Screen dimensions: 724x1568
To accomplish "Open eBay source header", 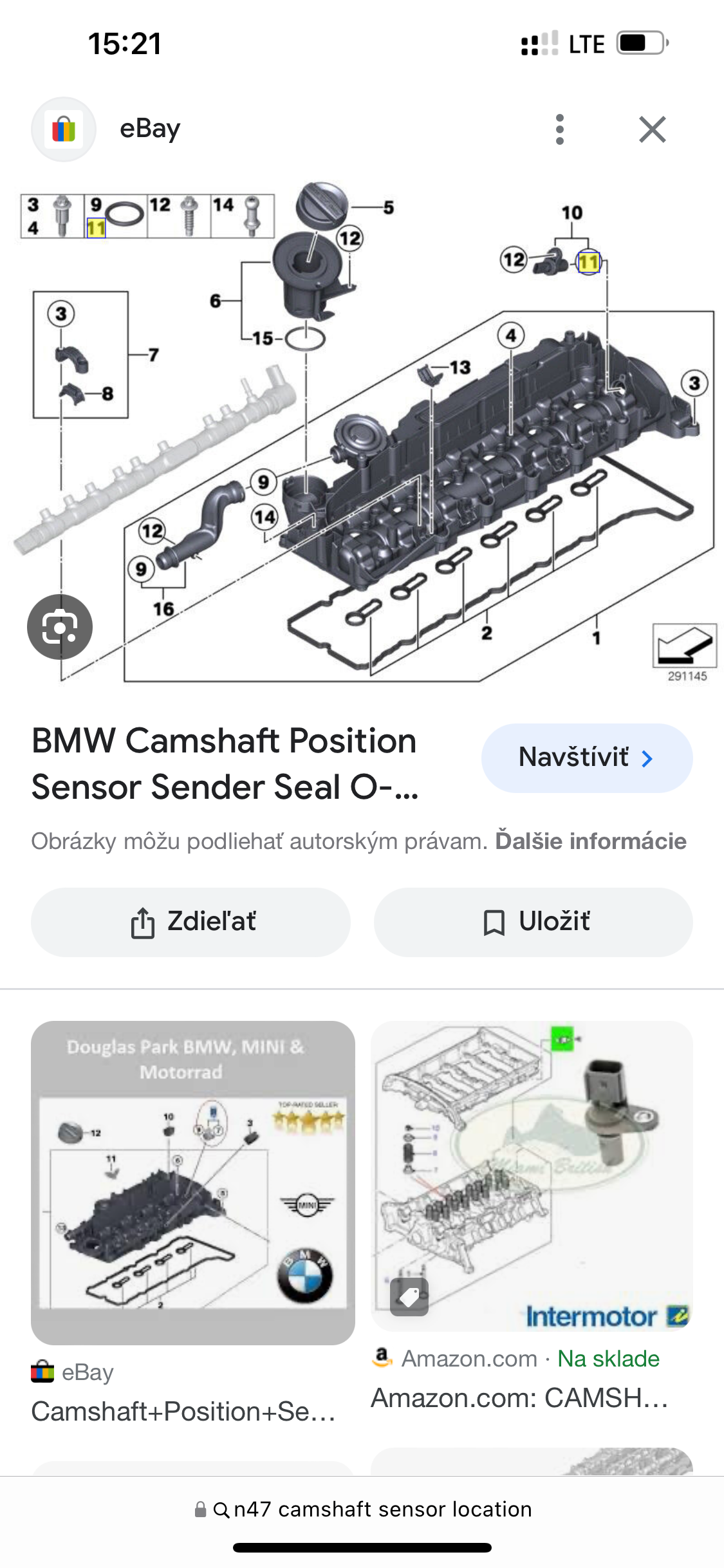I will pos(150,129).
